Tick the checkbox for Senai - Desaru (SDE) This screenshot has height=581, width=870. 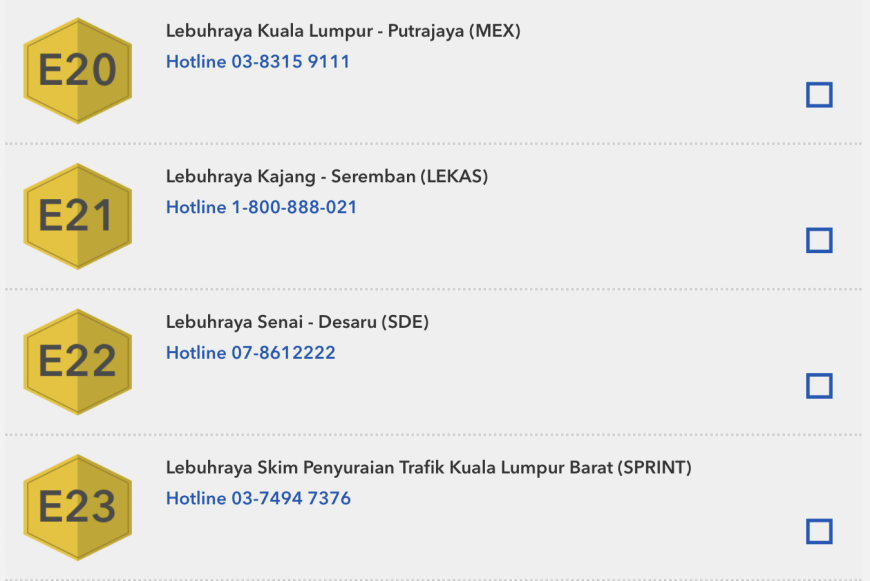819,386
